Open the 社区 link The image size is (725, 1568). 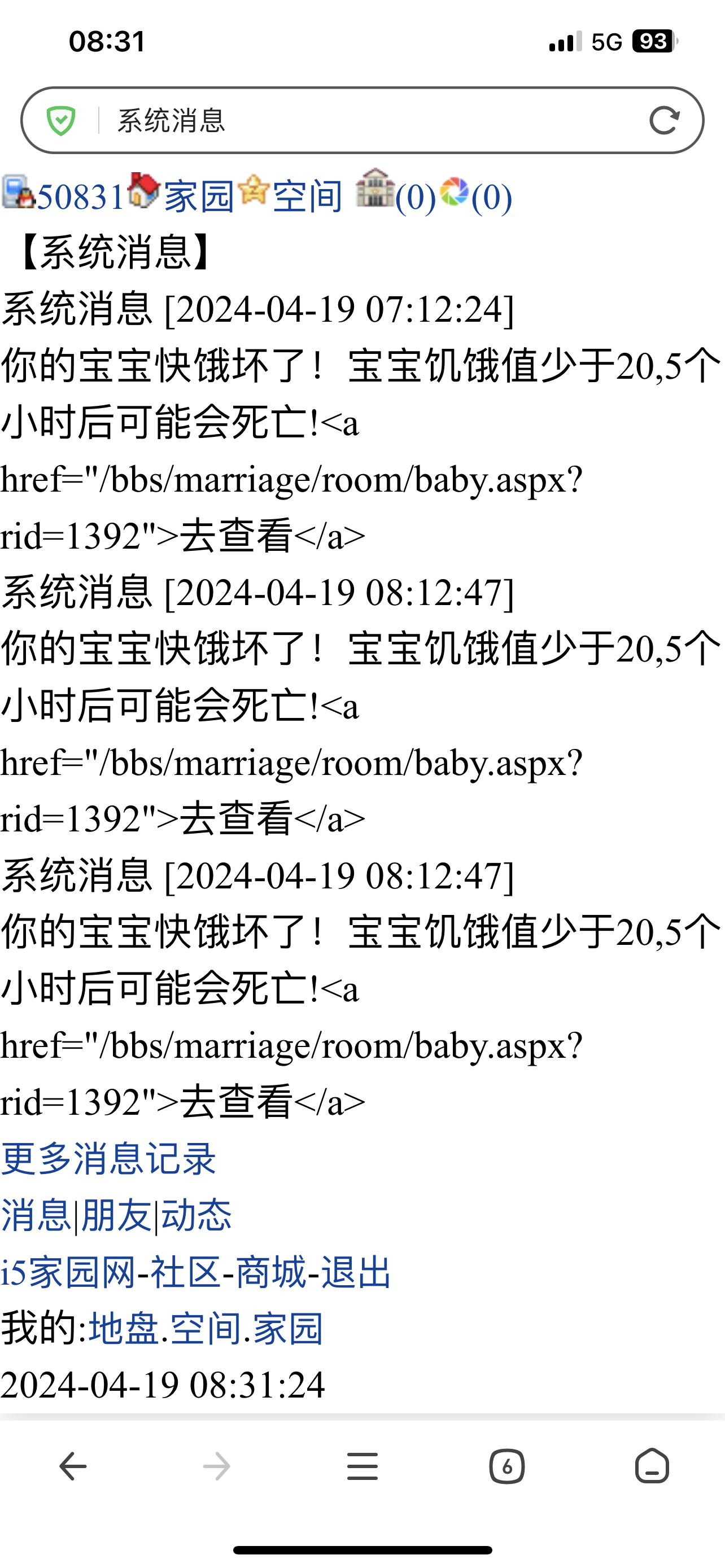coord(185,1272)
